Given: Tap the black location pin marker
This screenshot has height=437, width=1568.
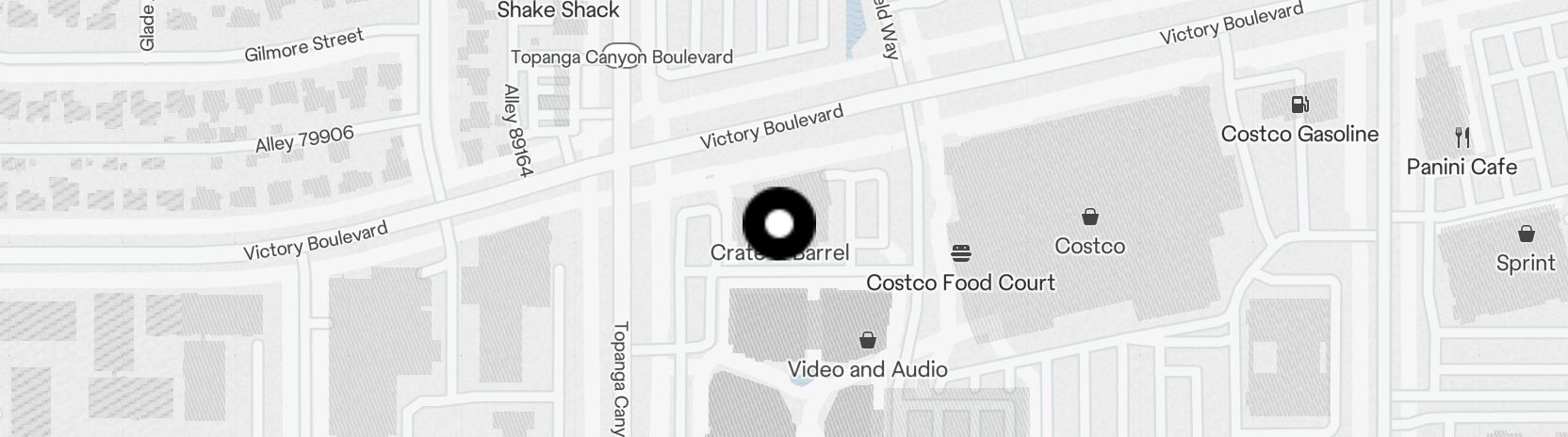Looking at the screenshot, I should coord(779,224).
